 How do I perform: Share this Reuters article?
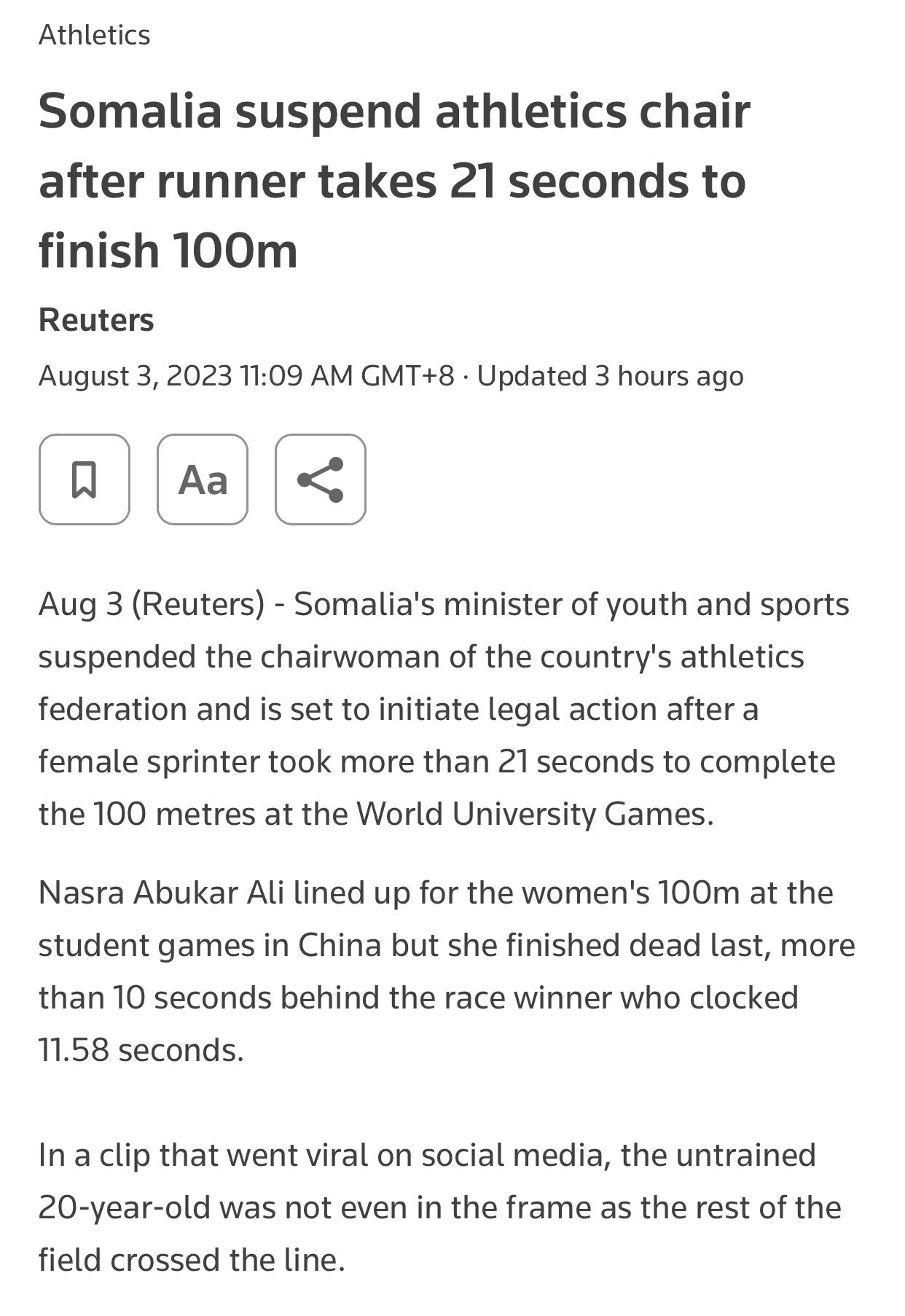[321, 479]
